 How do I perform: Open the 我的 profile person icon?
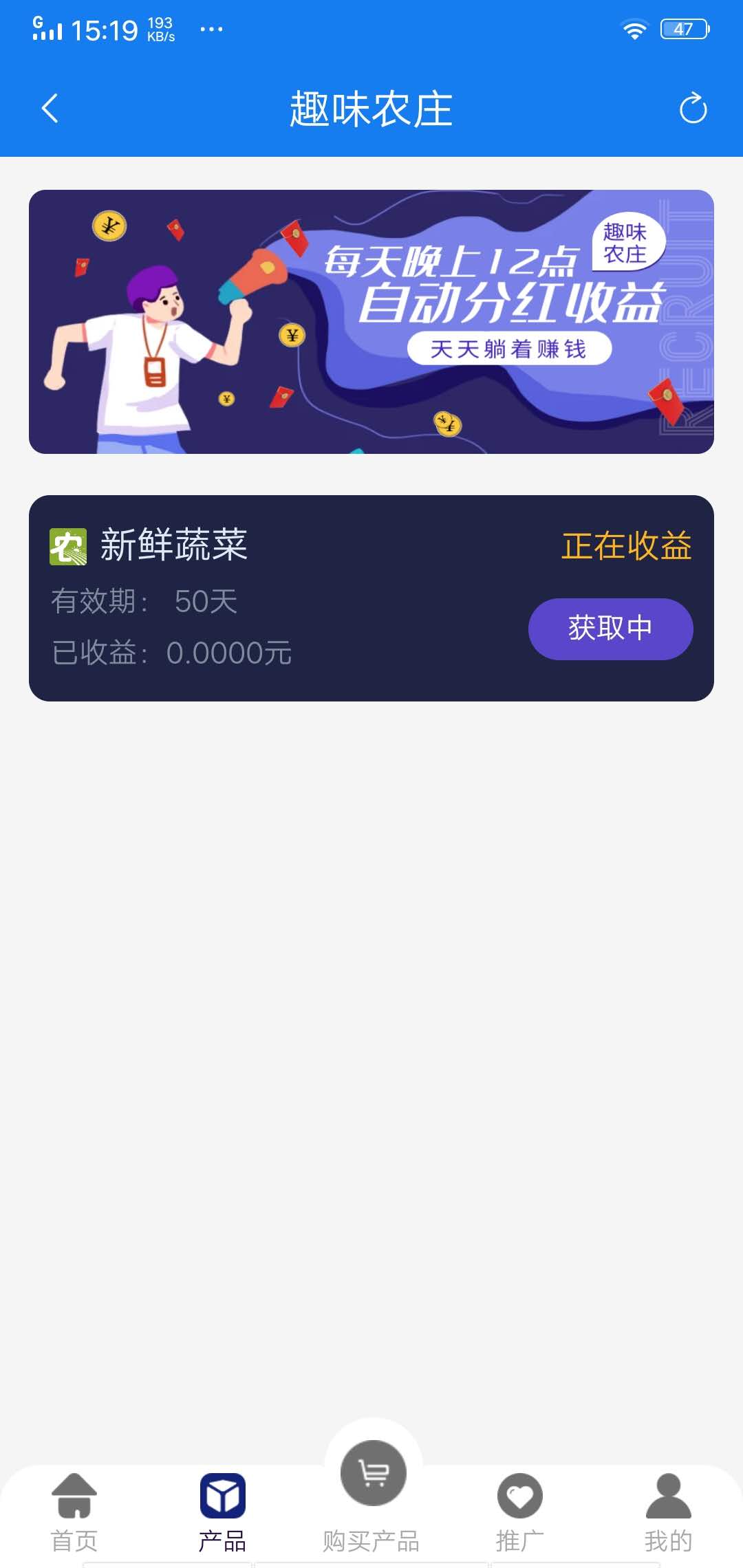click(668, 1497)
